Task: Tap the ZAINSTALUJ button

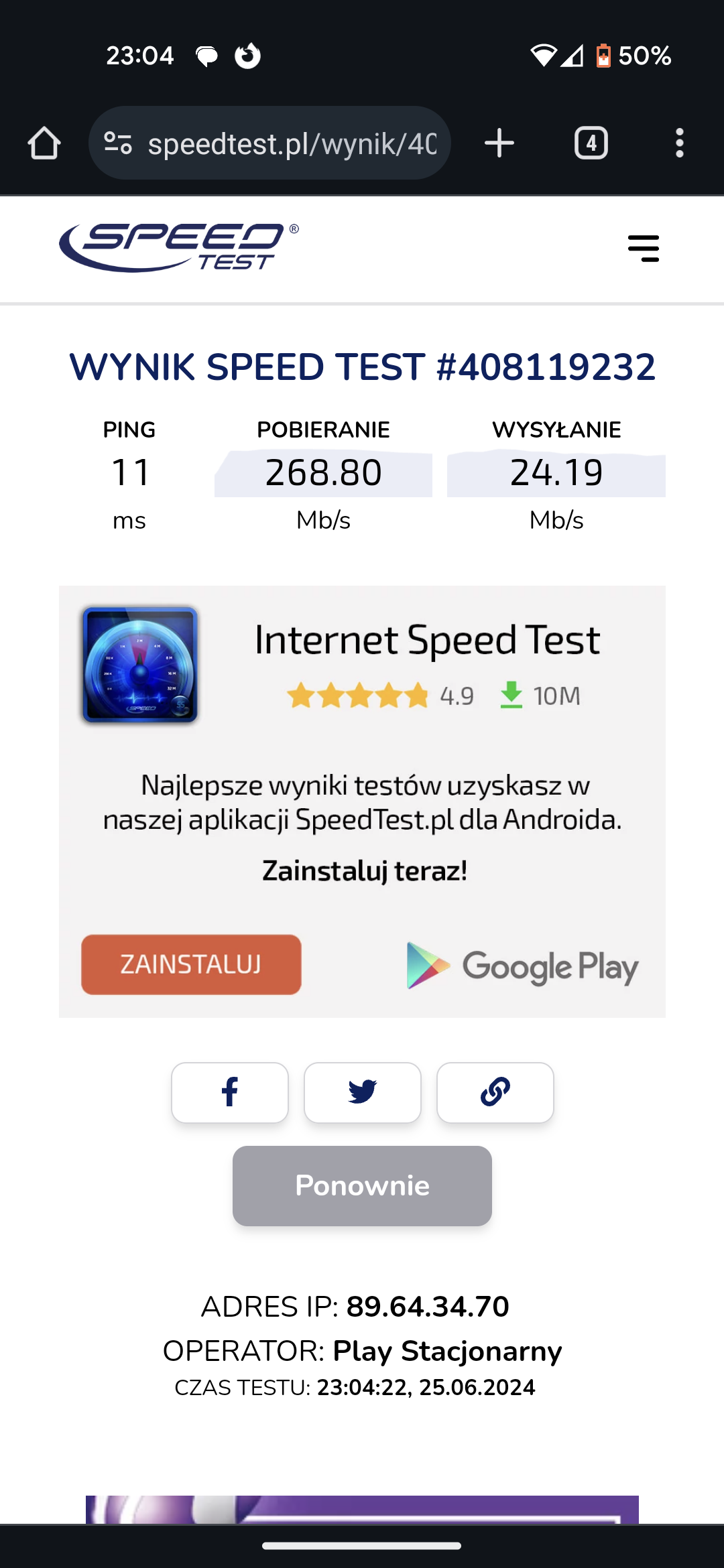Action: pyautogui.click(x=191, y=964)
